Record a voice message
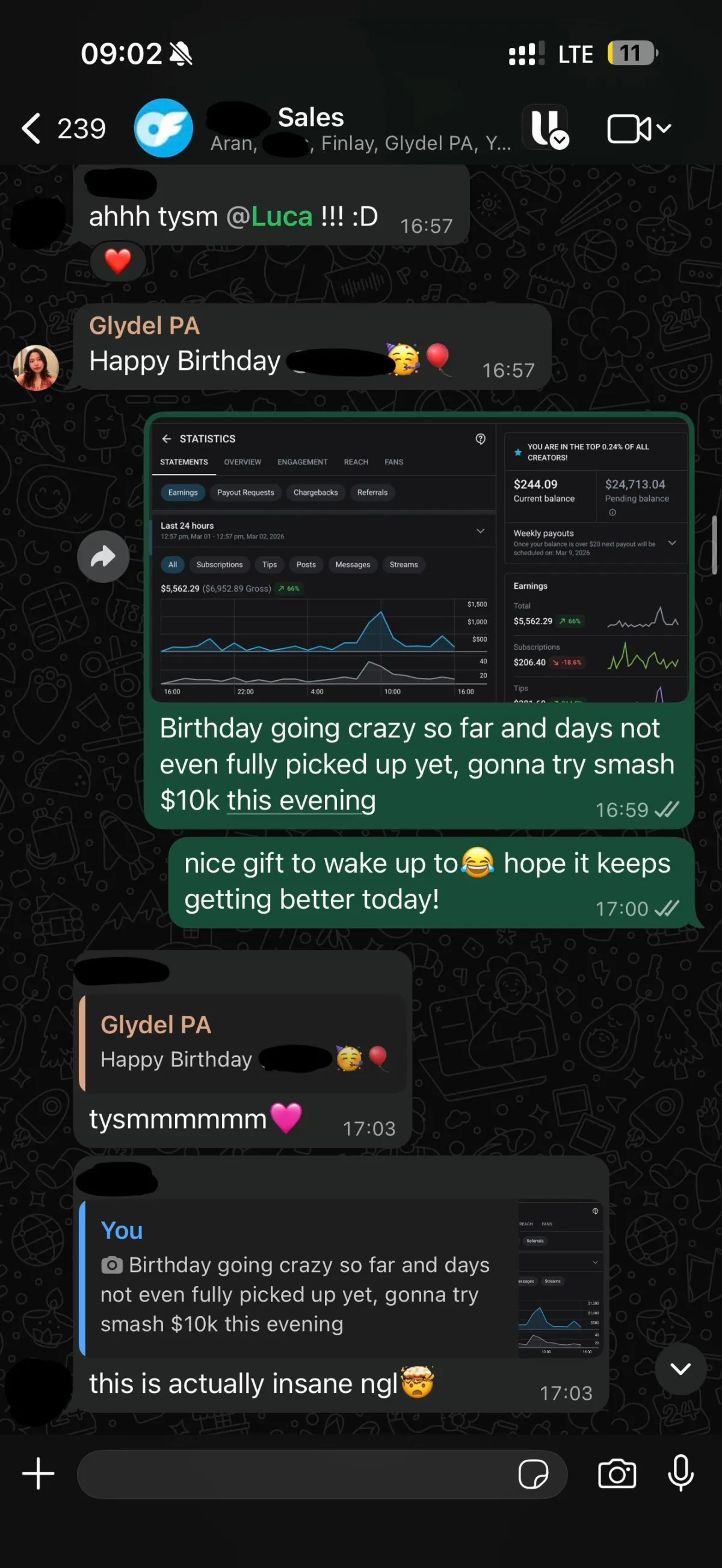Viewport: 722px width, 1568px height. click(680, 1474)
